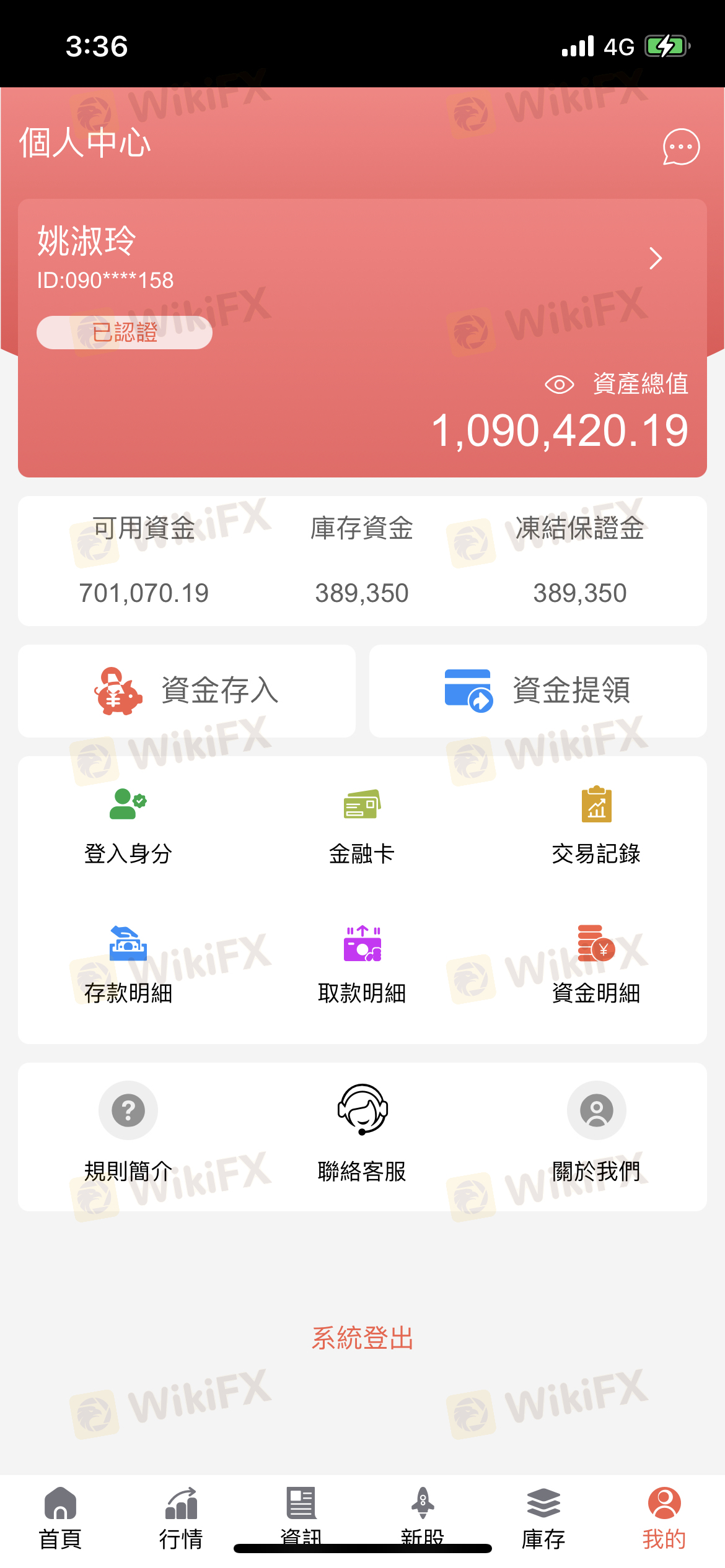
Task: View 取款明細 withdrawal details
Action: point(362,964)
